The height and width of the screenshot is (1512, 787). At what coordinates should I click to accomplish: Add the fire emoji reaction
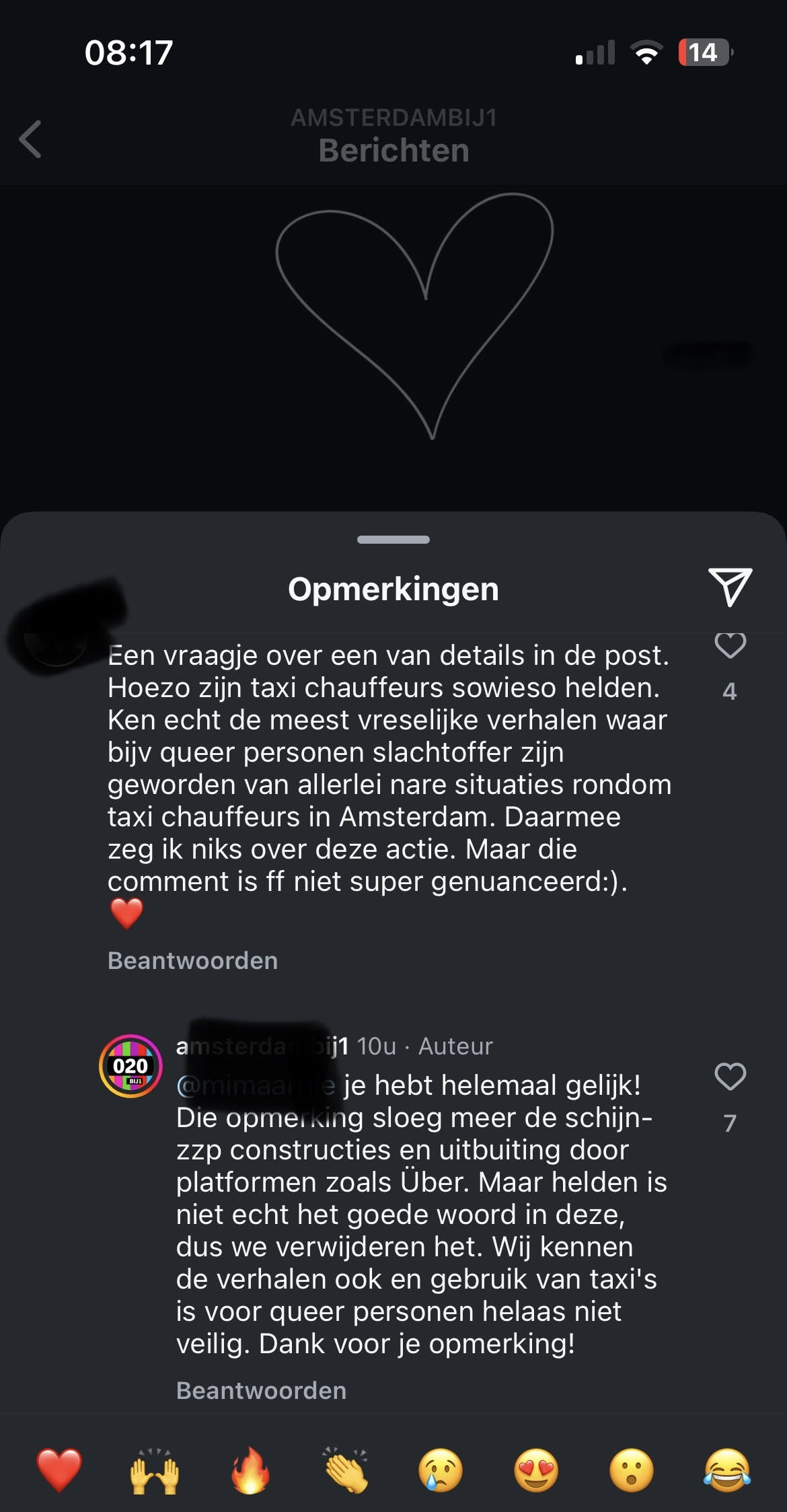(250, 1470)
